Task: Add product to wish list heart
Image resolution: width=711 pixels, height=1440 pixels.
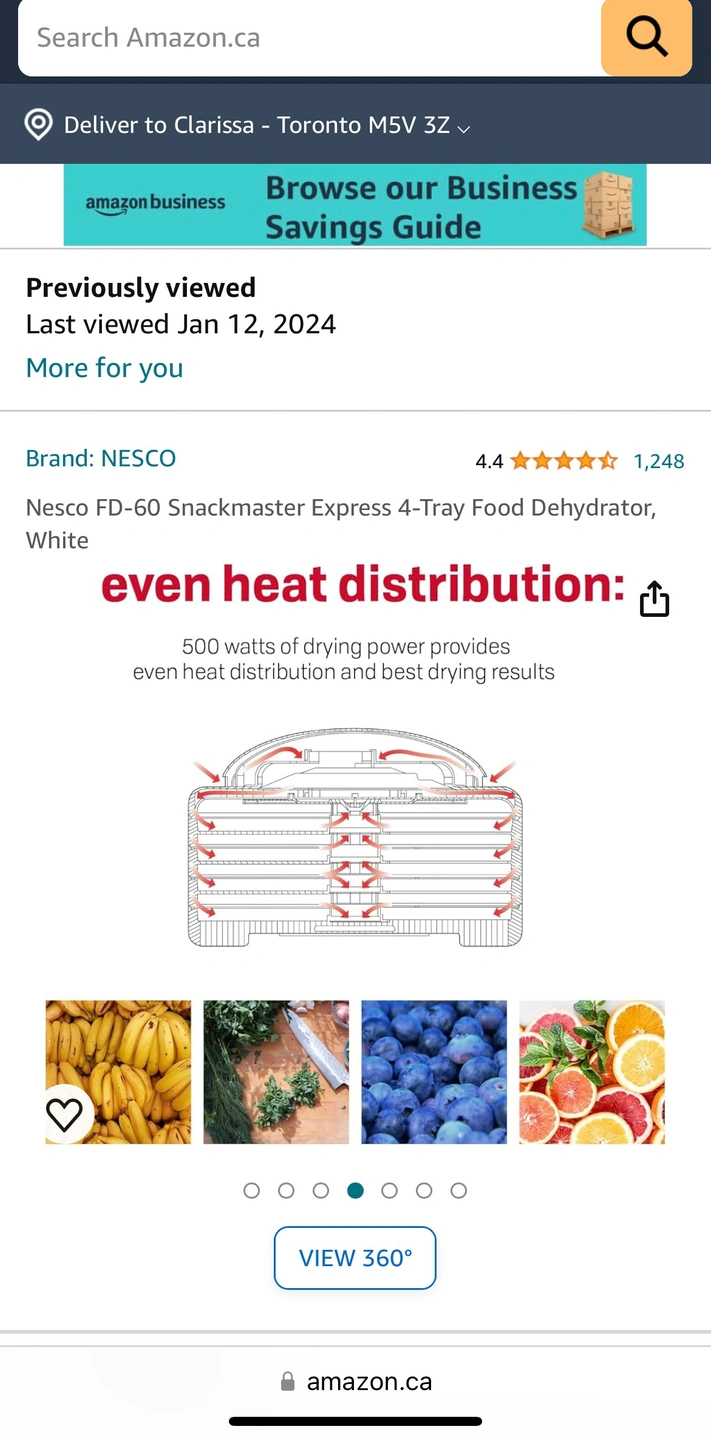Action: point(65,1114)
